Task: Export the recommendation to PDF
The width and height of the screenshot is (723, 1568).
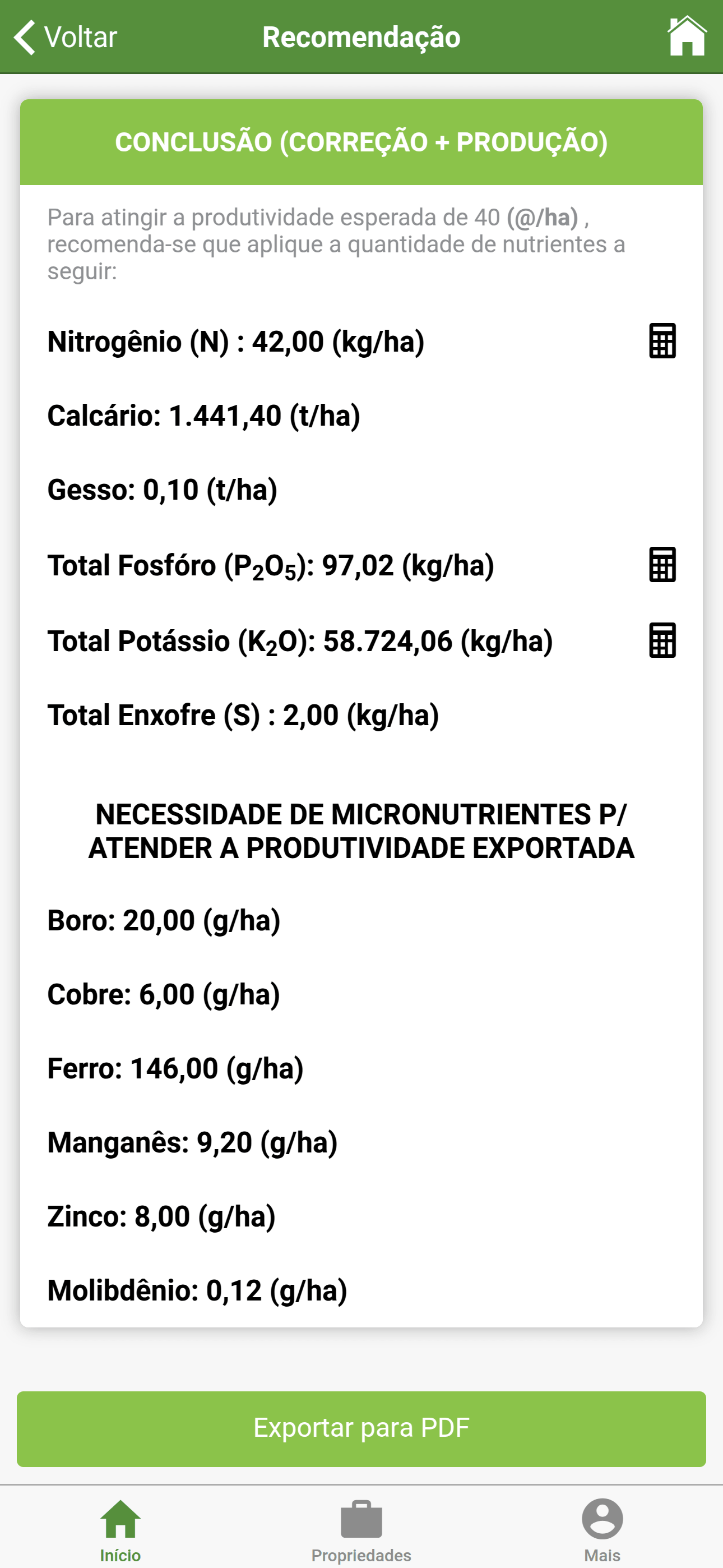Action: click(x=361, y=1428)
